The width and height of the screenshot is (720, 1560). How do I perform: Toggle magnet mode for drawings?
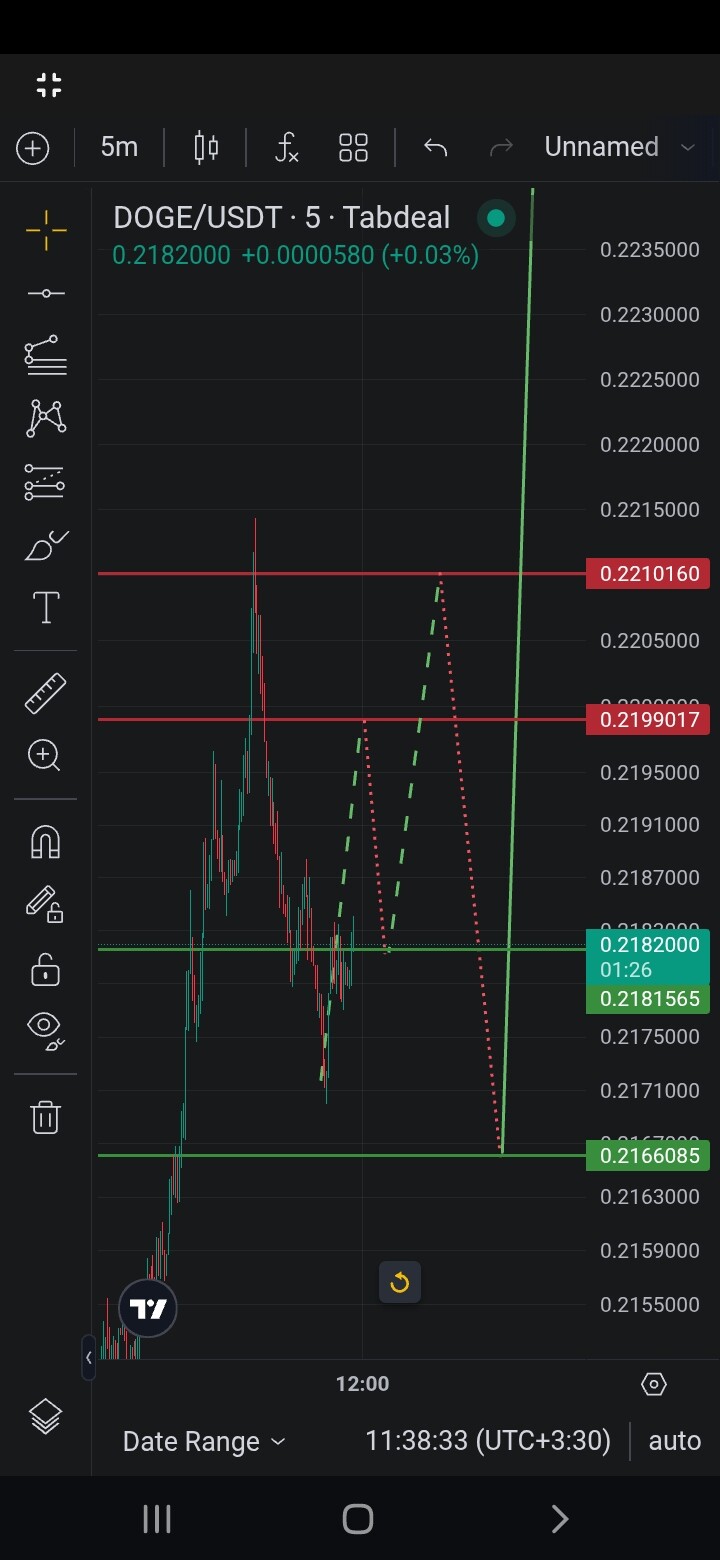point(46,842)
